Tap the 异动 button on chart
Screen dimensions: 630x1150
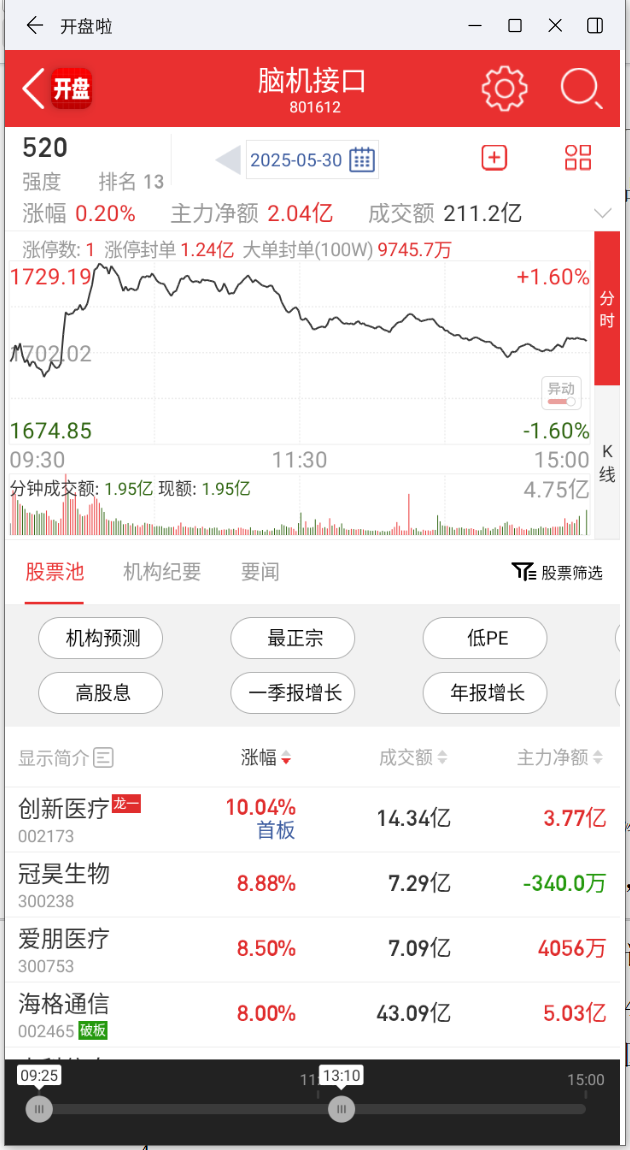[x=561, y=393]
